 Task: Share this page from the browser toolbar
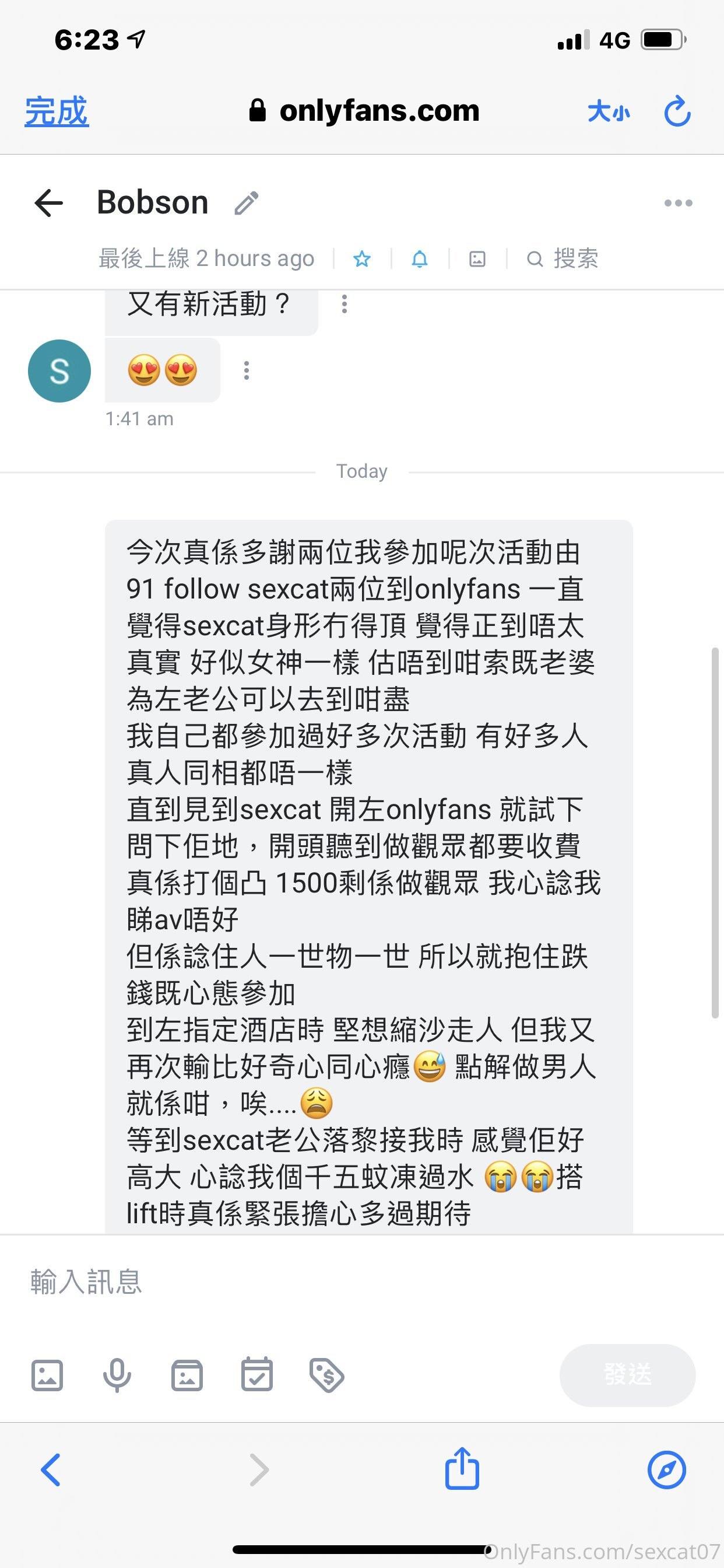[x=462, y=1469]
